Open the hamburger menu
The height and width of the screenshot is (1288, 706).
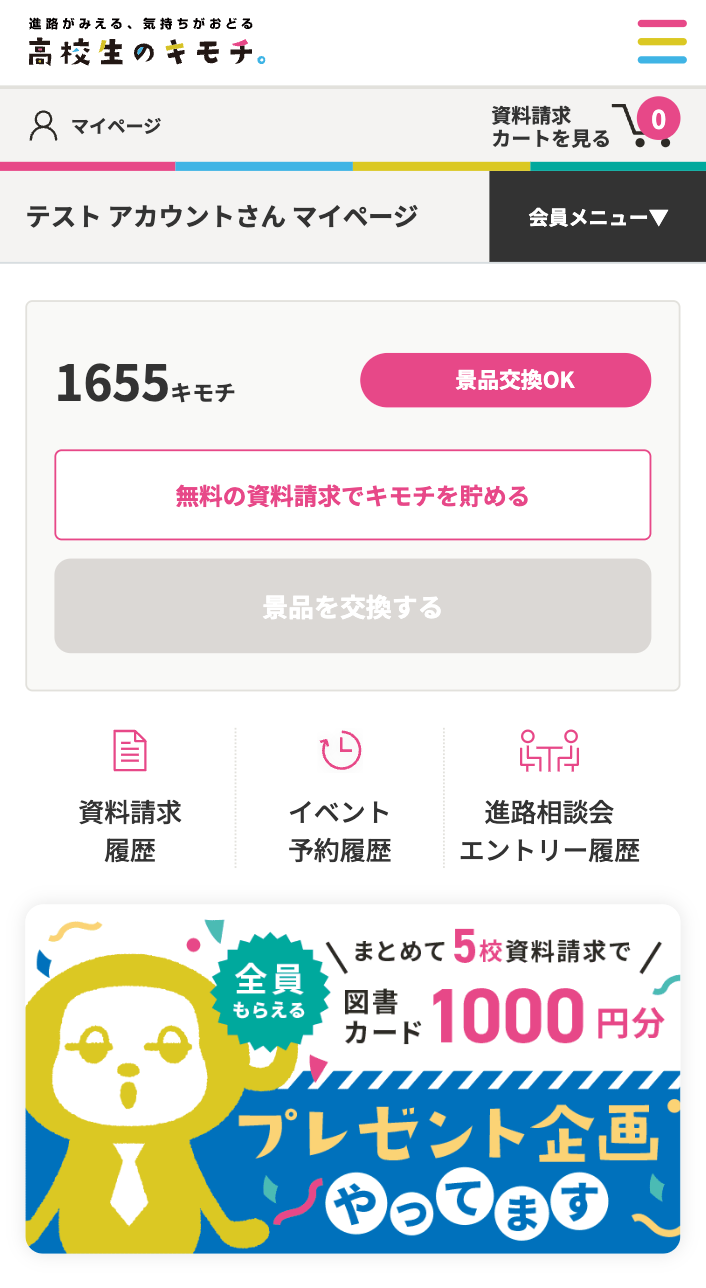pos(661,42)
